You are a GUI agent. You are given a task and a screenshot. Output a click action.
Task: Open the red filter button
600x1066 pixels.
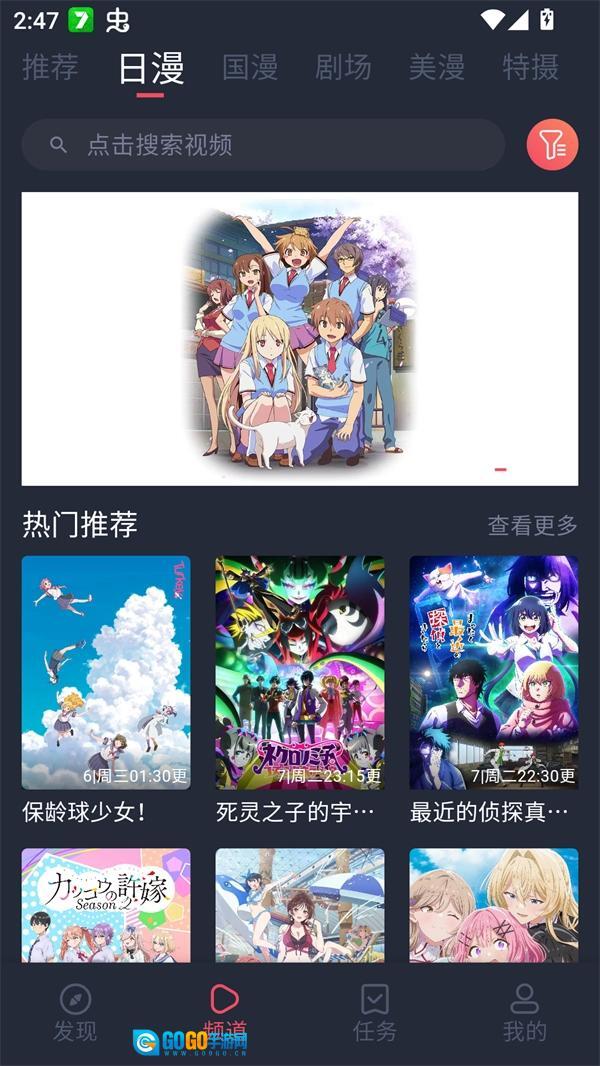tap(552, 145)
